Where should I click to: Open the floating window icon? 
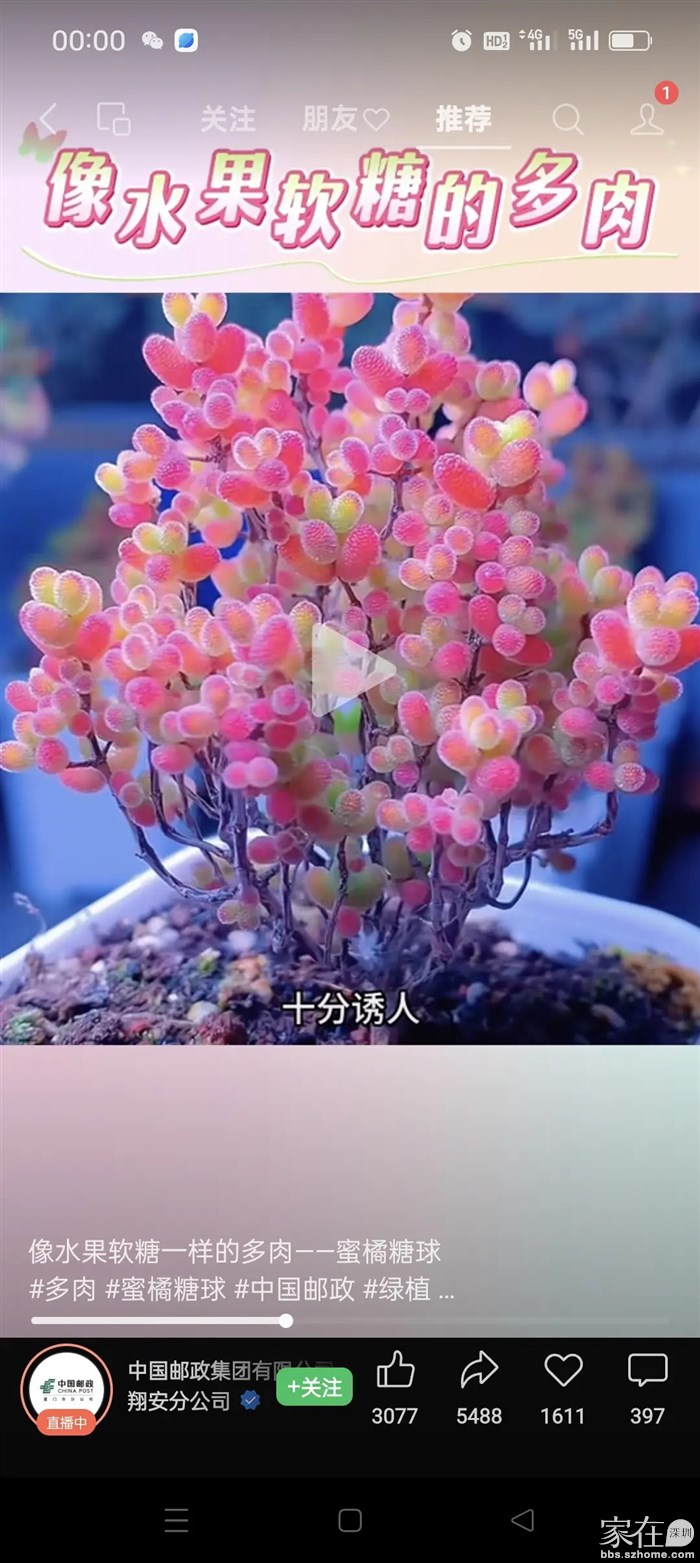click(x=113, y=119)
